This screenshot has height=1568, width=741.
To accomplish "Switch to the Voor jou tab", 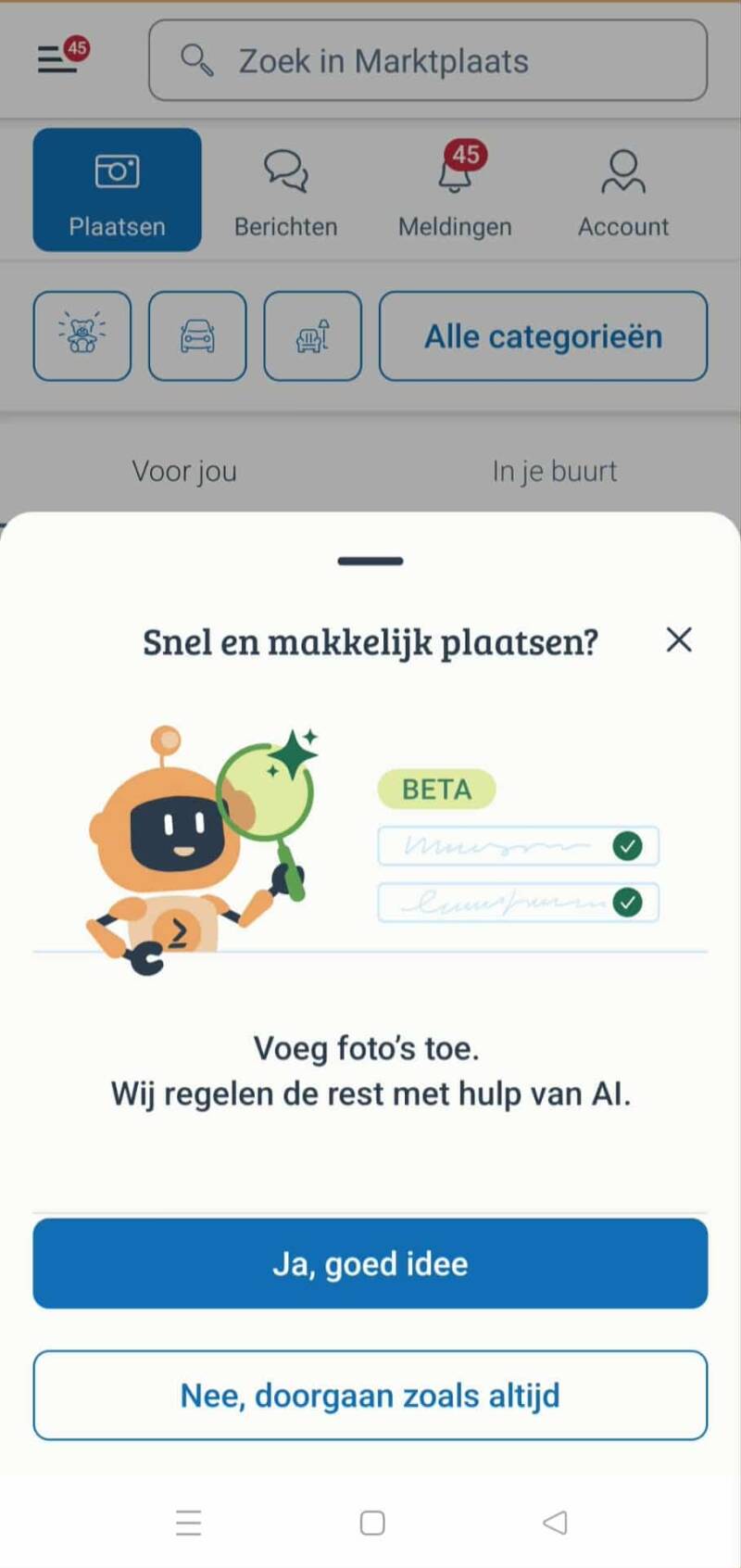I will pos(184,471).
